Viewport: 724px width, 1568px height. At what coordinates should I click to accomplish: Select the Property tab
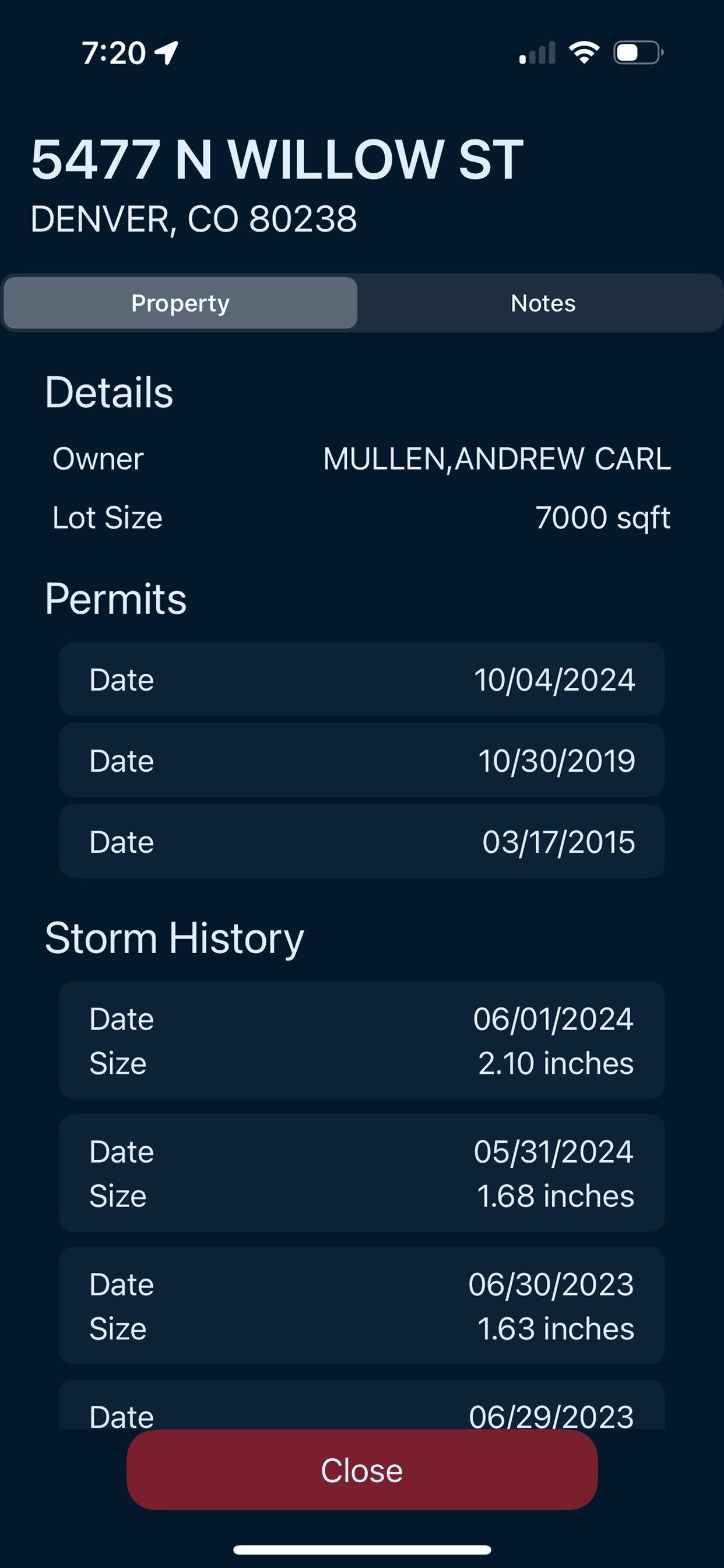(x=180, y=303)
